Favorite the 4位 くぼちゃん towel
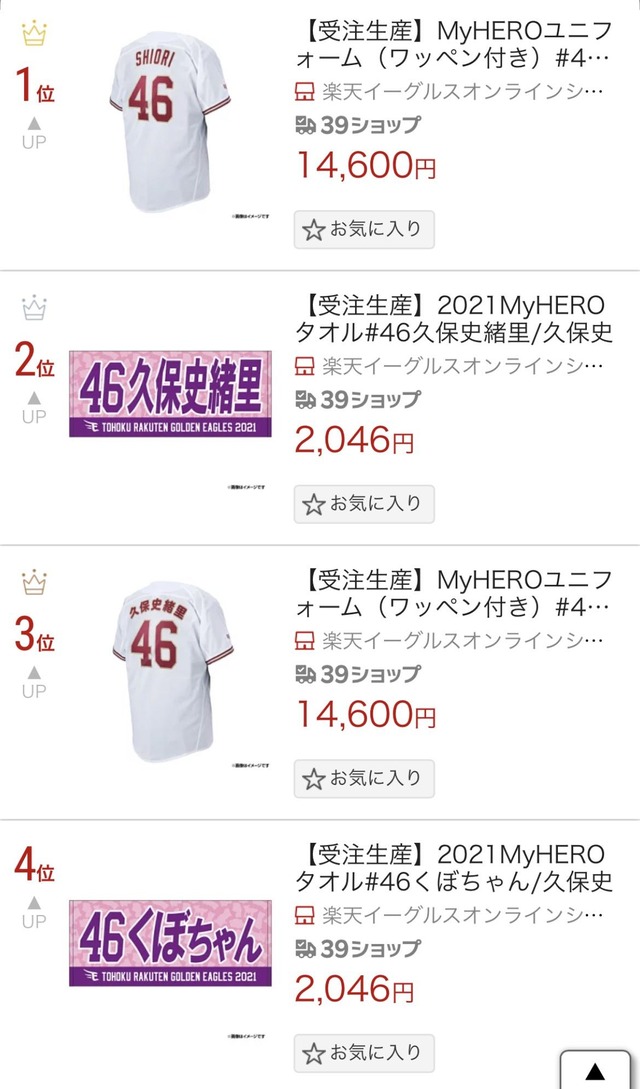This screenshot has height=1089, width=640. pyautogui.click(x=364, y=1053)
